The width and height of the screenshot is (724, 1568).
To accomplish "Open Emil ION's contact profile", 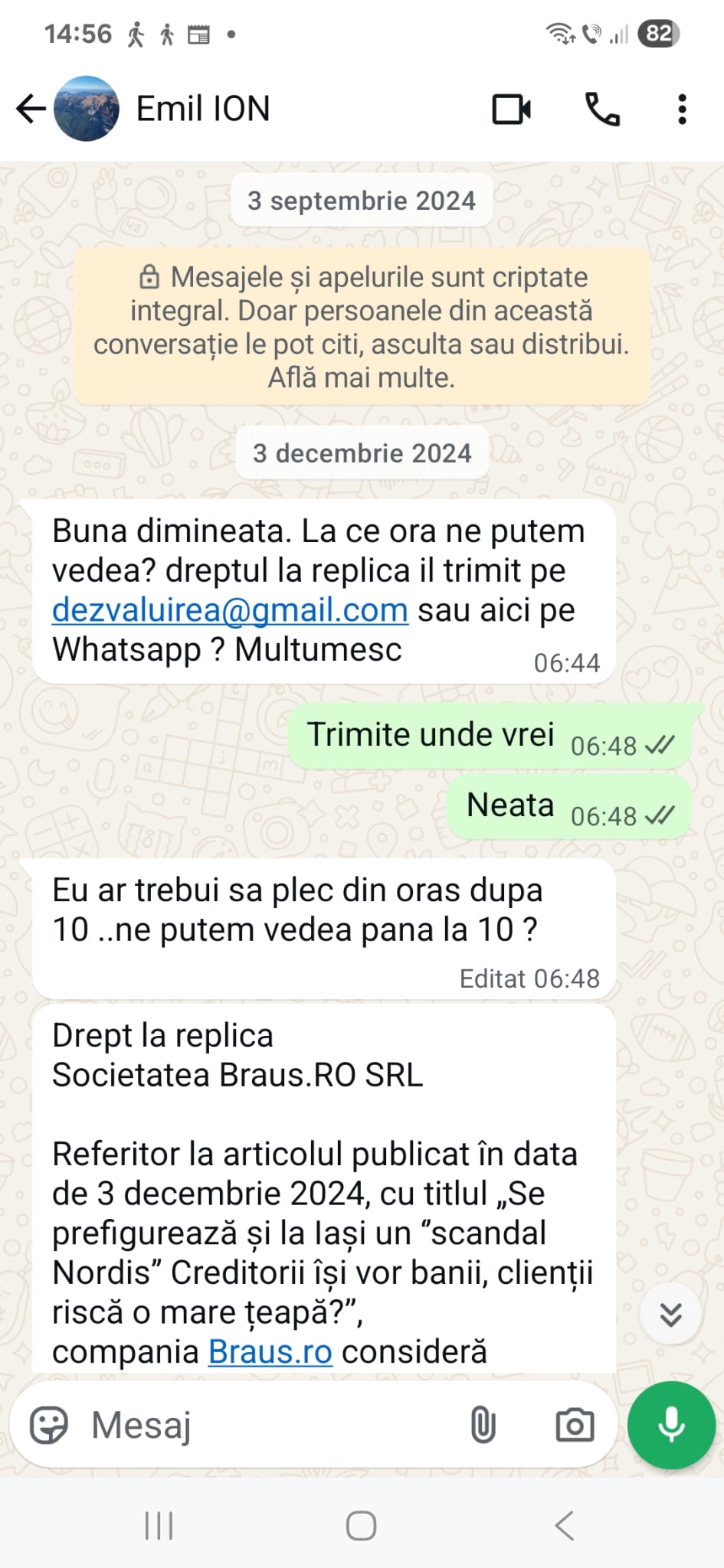I will 203,109.
